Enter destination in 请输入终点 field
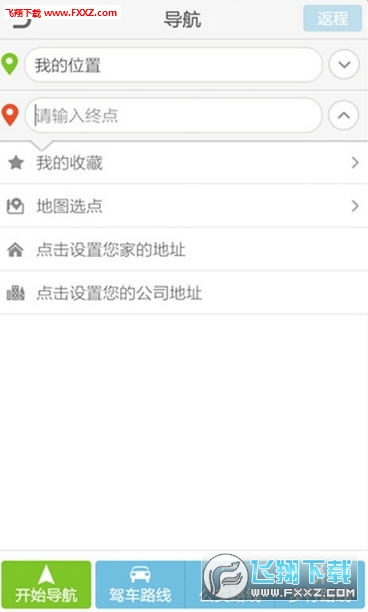This screenshot has width=368, height=612. click(173, 116)
